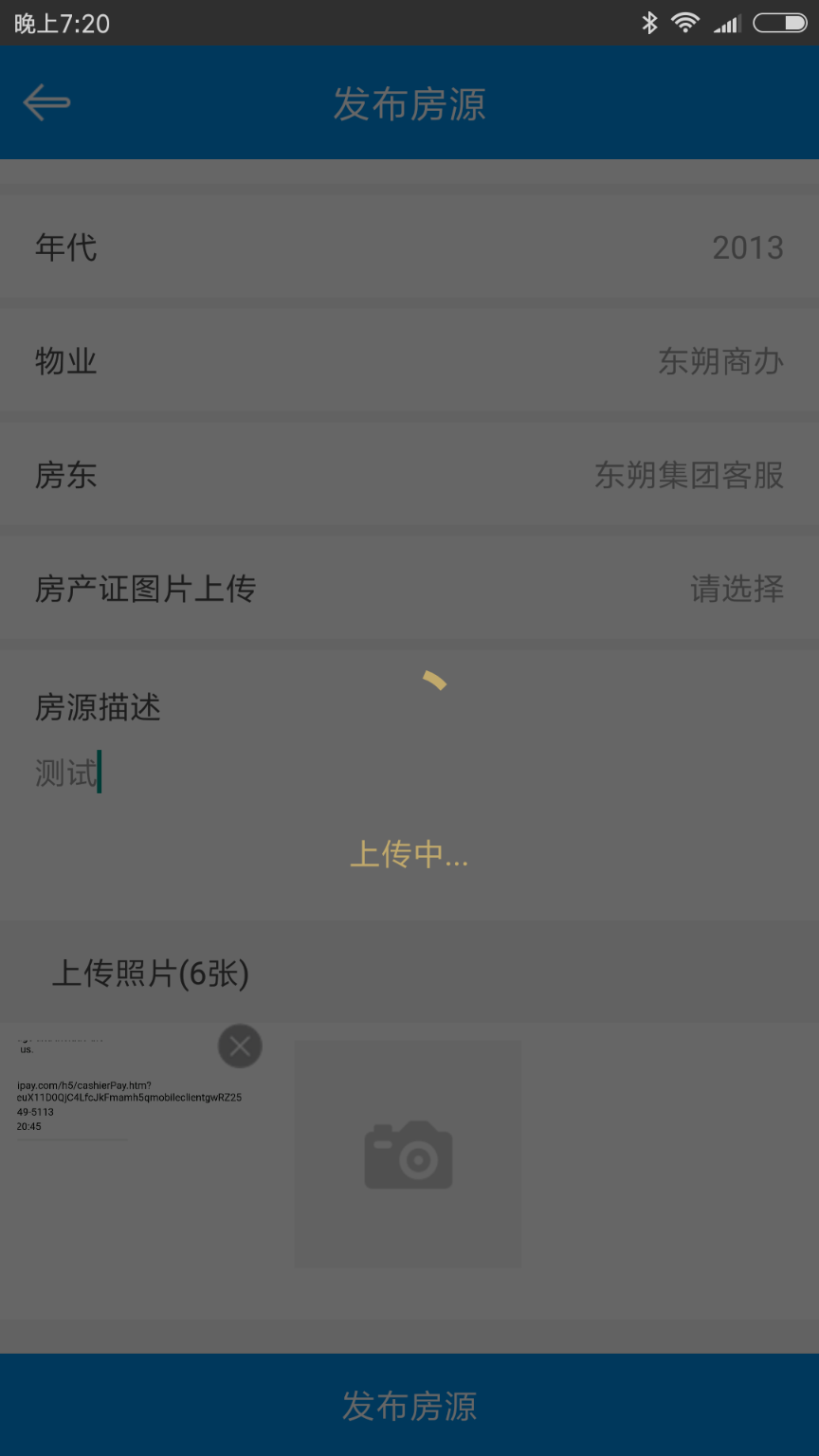
Task: Open the 年代 year row
Action: point(409,247)
